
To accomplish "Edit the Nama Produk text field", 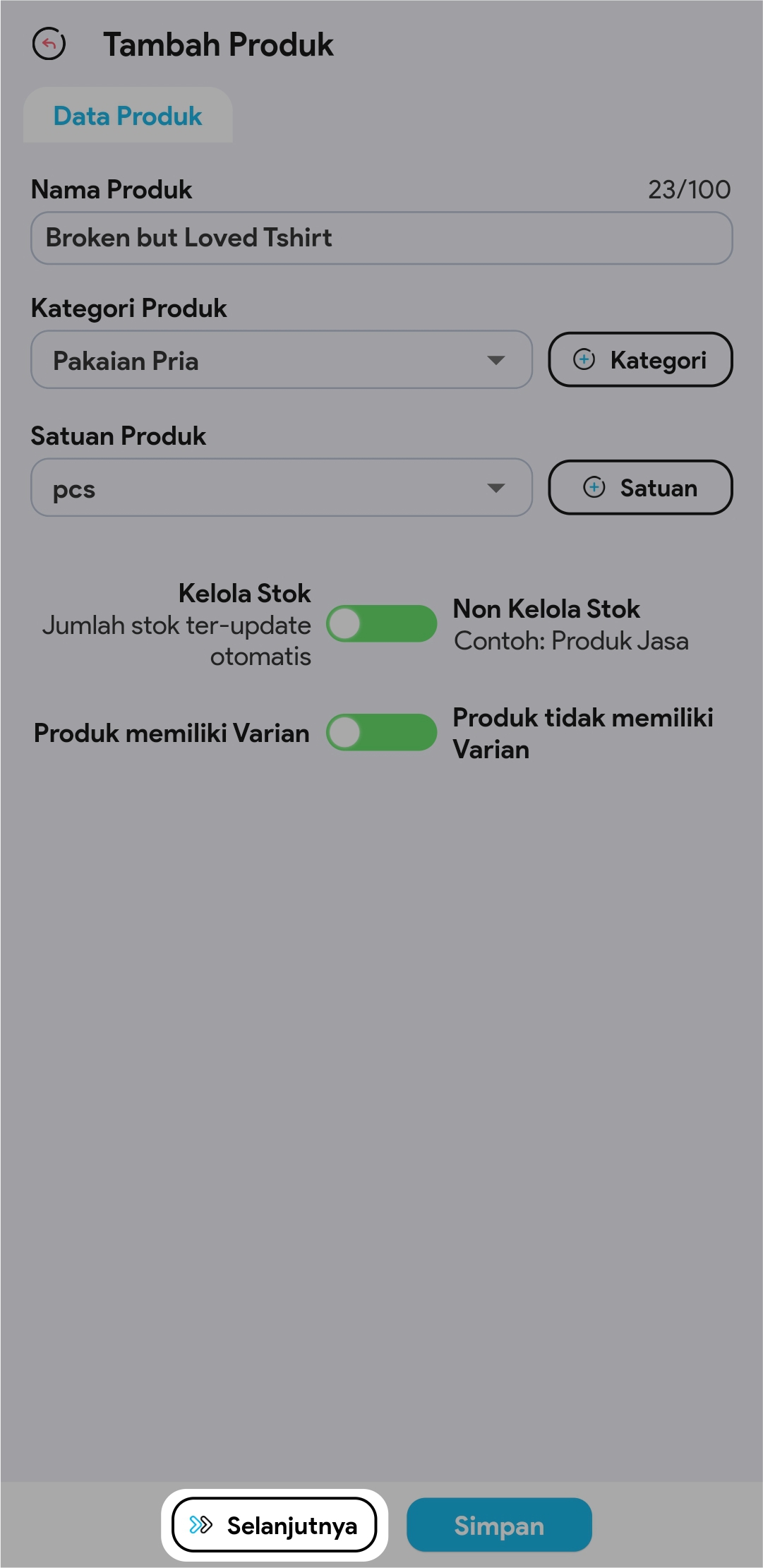I will point(381,238).
